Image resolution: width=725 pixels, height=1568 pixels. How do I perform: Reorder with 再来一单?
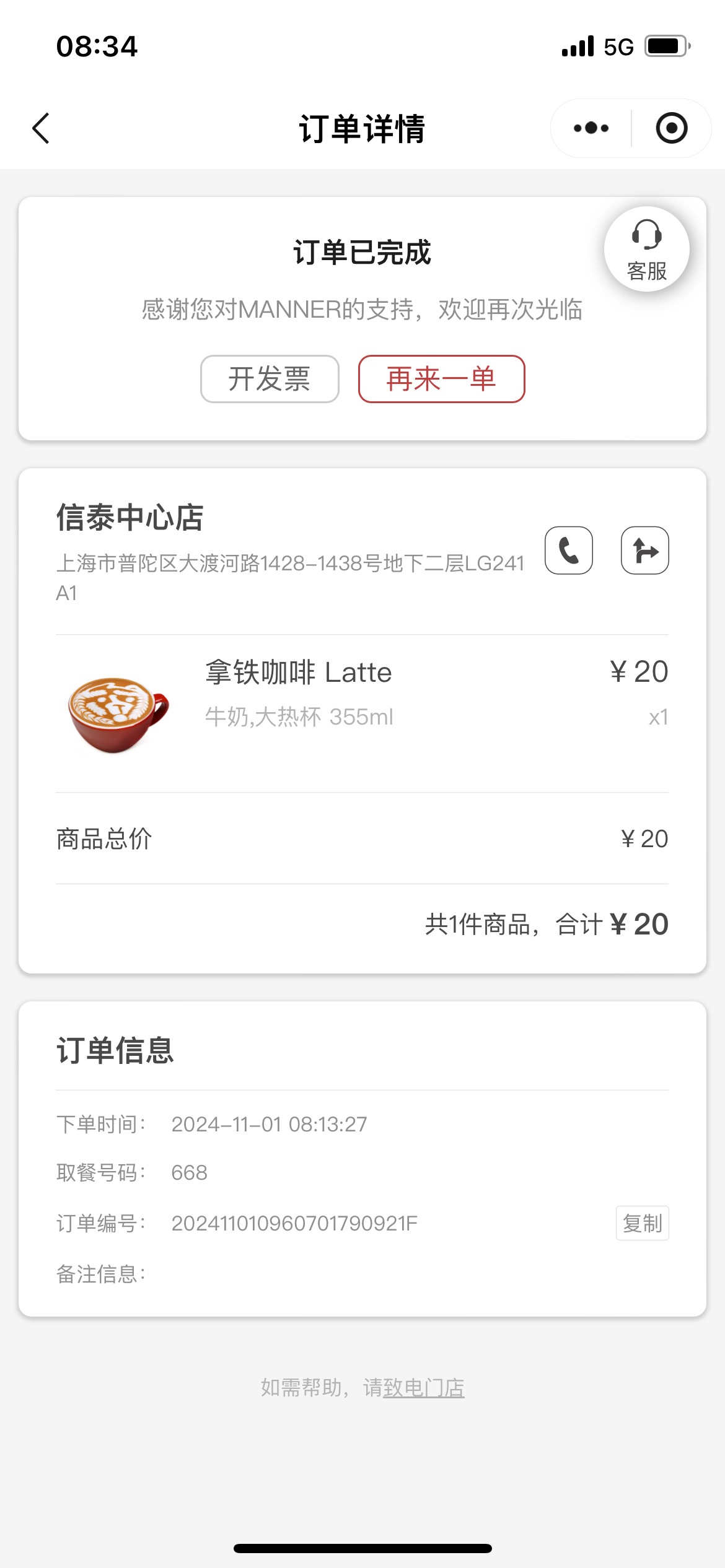[x=441, y=379]
